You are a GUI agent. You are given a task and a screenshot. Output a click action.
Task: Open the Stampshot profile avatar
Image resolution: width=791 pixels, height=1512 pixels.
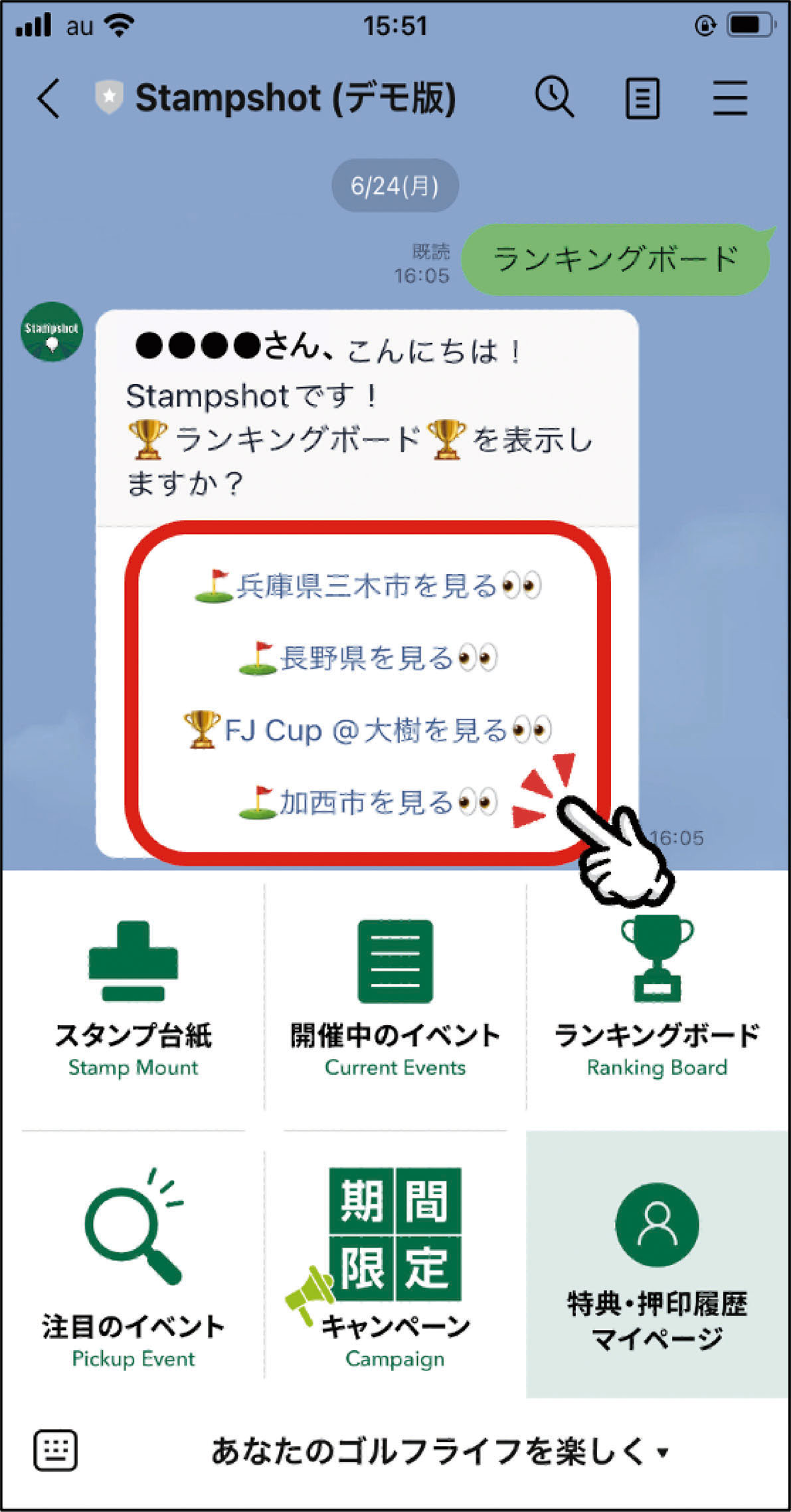52,331
